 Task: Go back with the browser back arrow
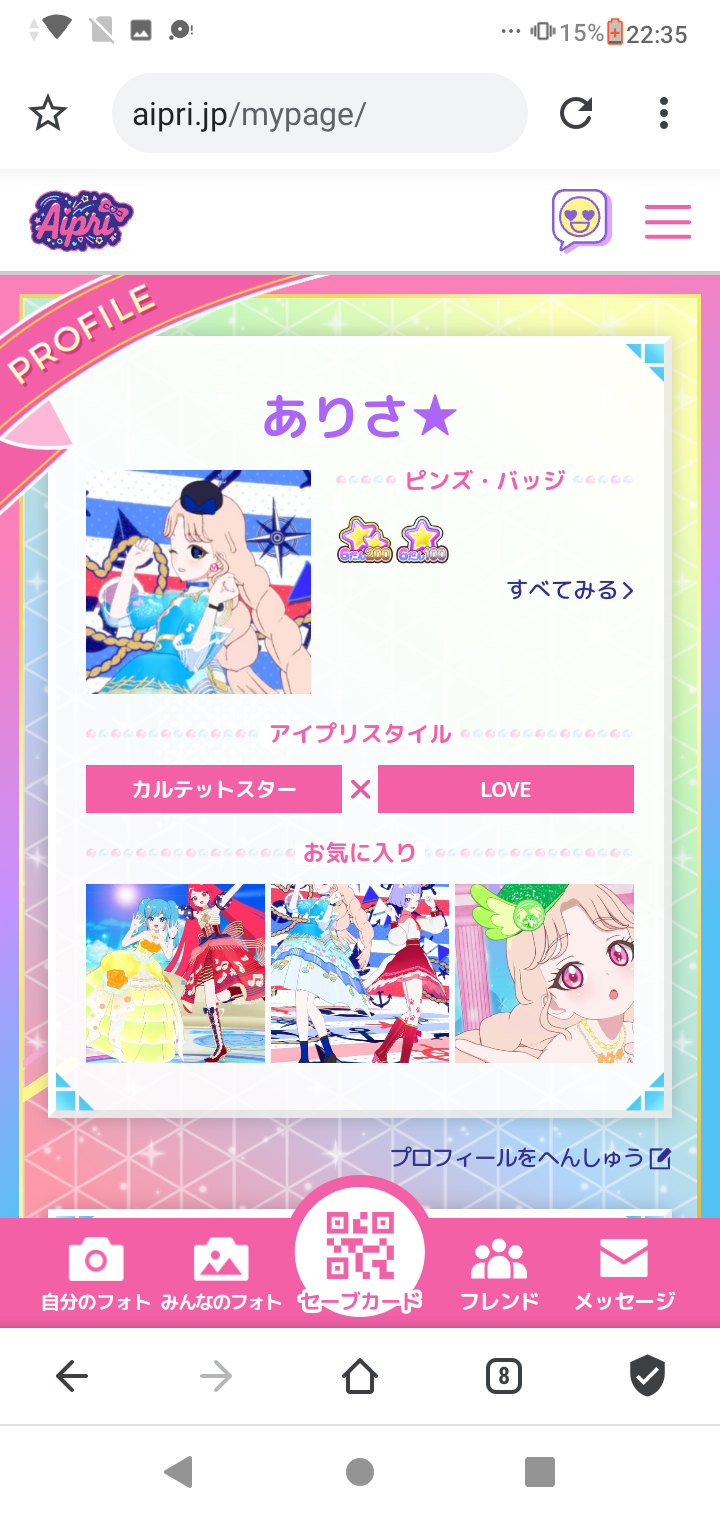coord(72,1377)
